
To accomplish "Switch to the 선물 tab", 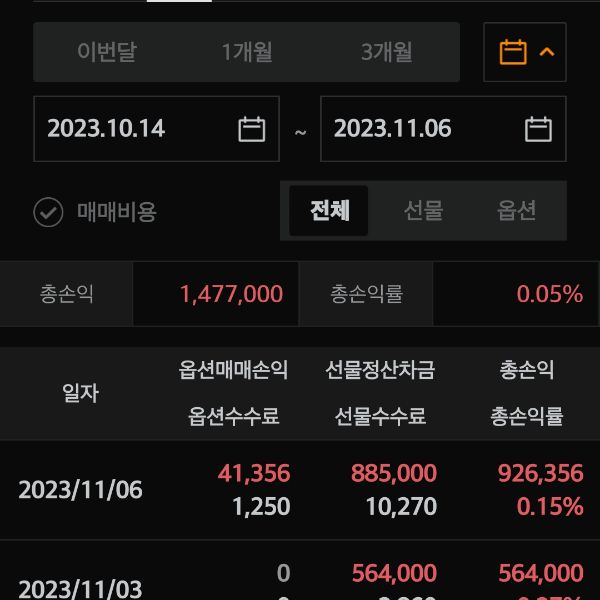I will click(x=423, y=211).
